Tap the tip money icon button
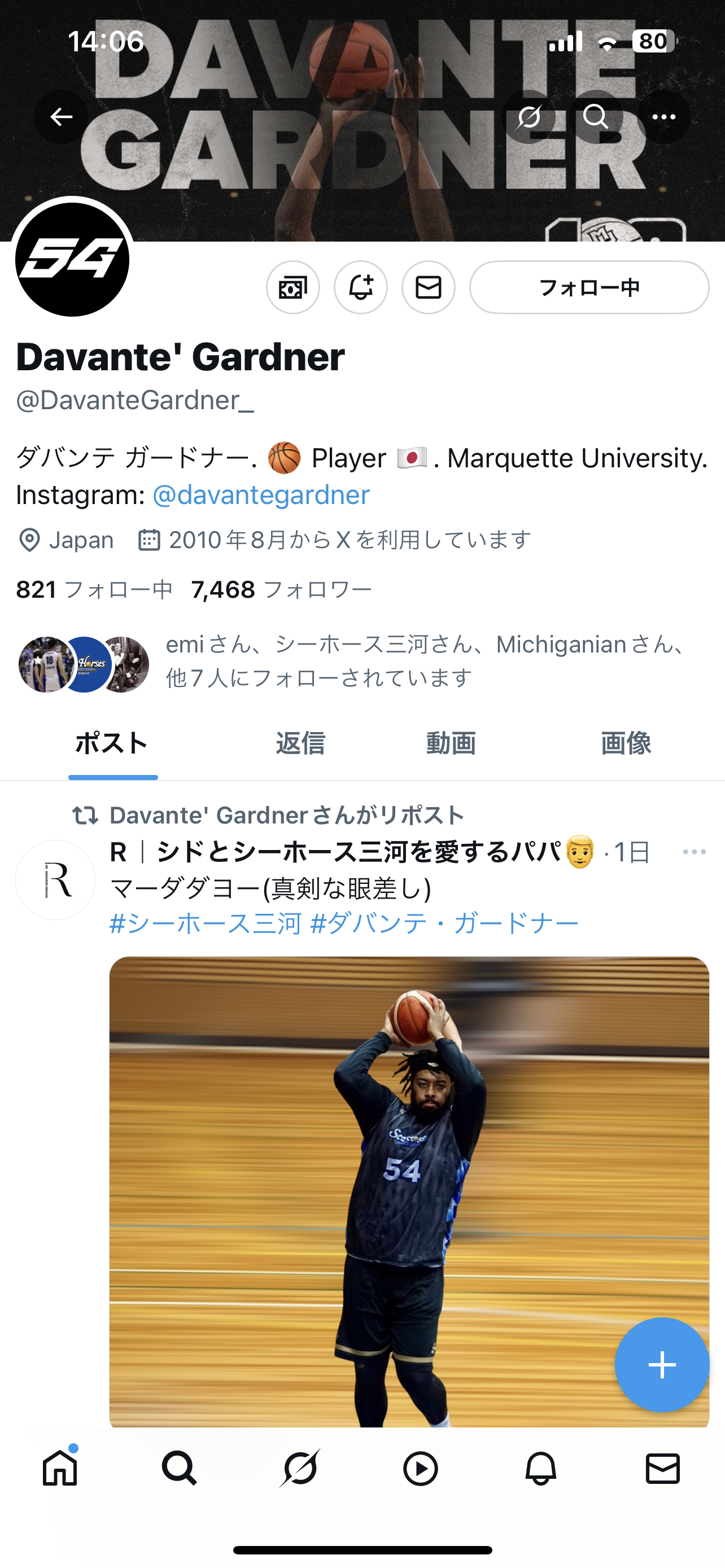The width and height of the screenshot is (725, 1568). coord(293,287)
